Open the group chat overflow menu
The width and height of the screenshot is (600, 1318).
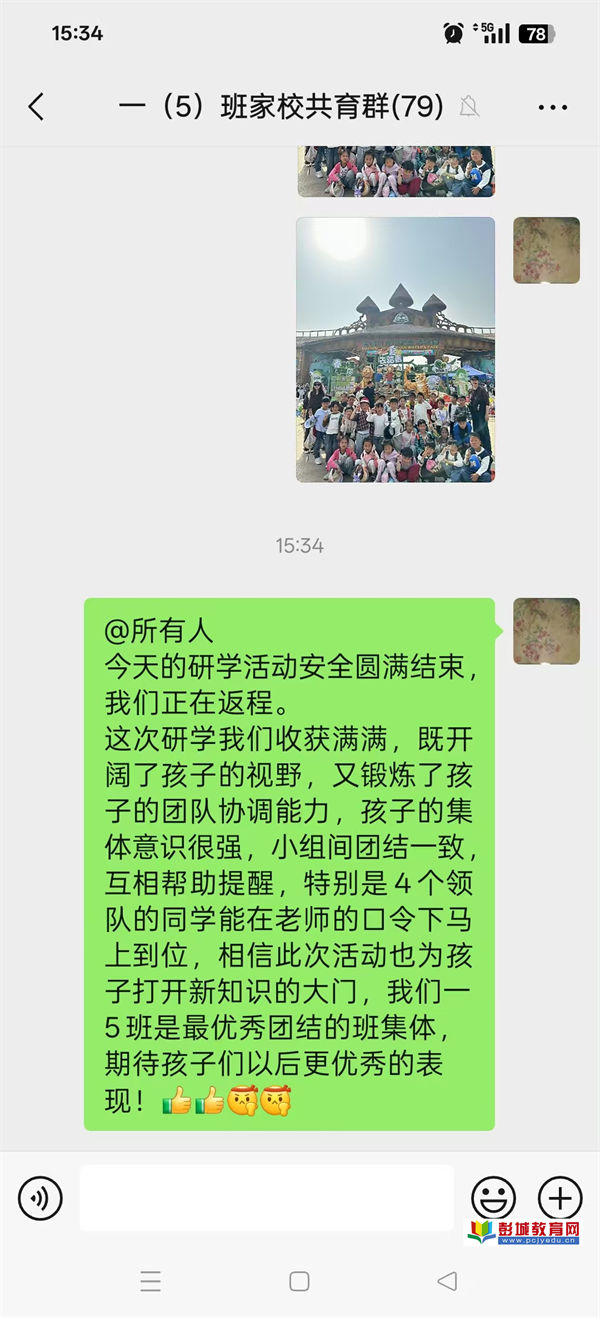point(552,108)
